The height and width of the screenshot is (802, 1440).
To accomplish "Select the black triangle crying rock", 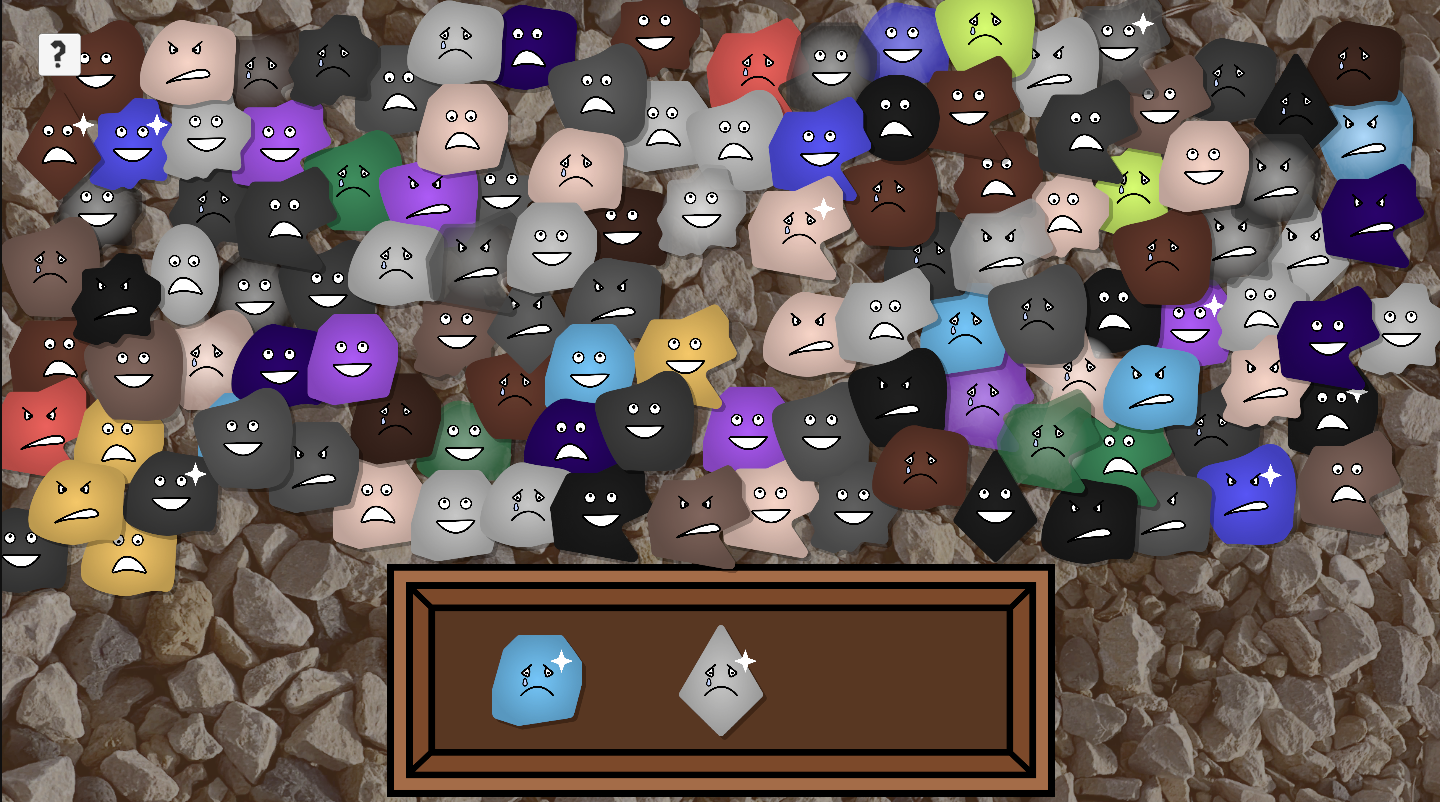I will [1294, 105].
